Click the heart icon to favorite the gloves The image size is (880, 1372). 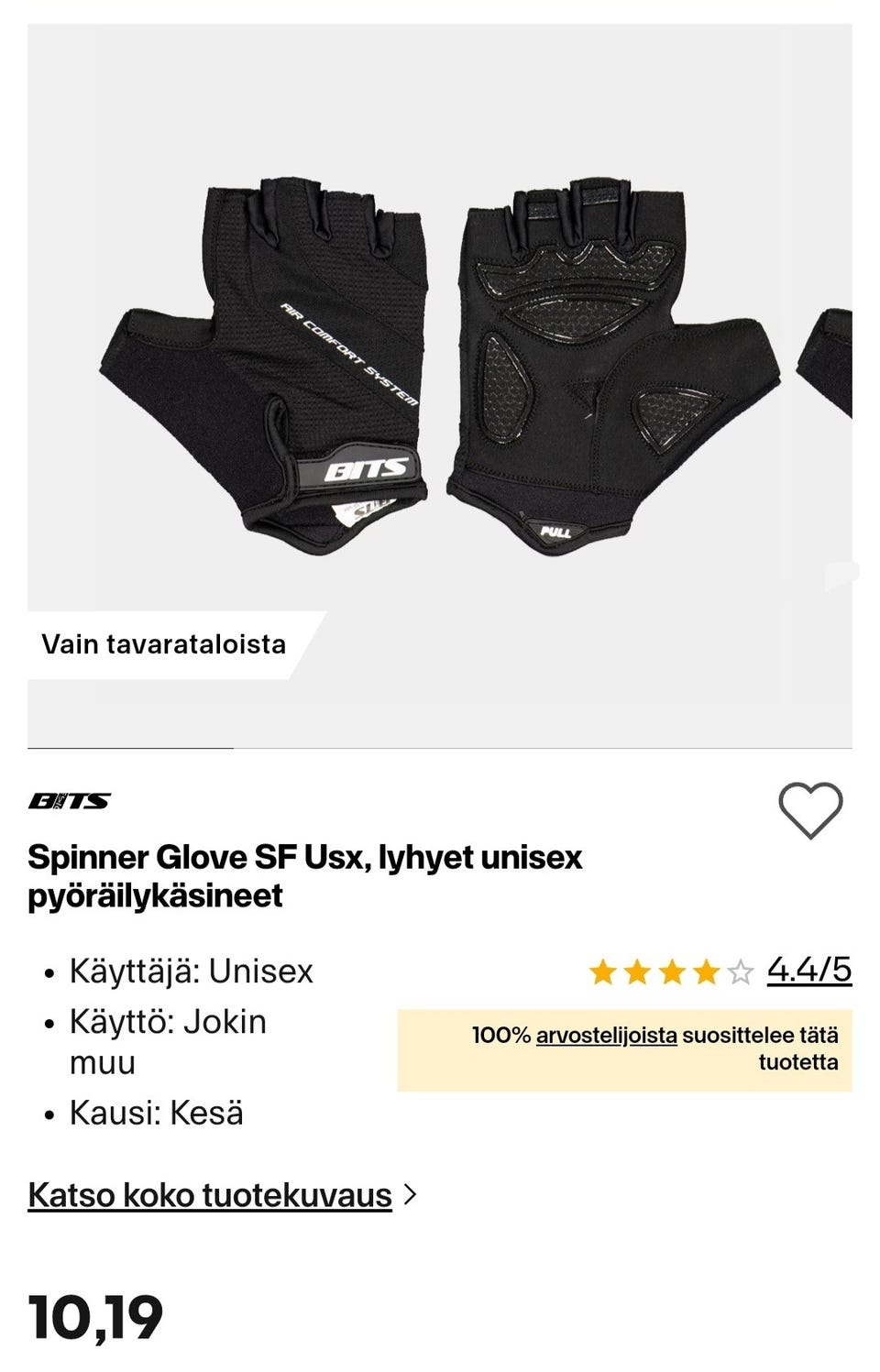[810, 810]
